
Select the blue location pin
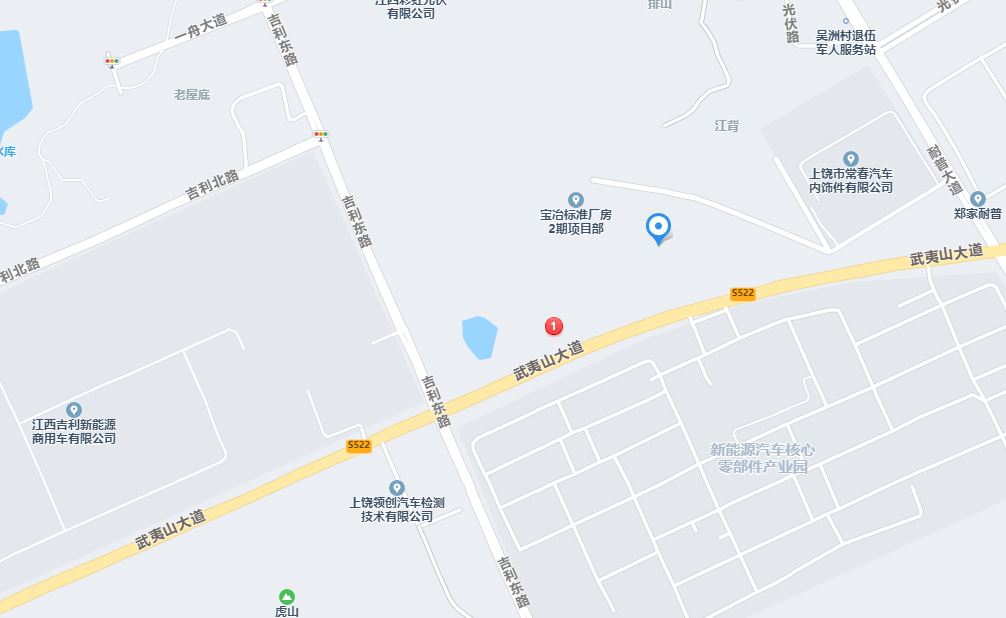pos(658,228)
